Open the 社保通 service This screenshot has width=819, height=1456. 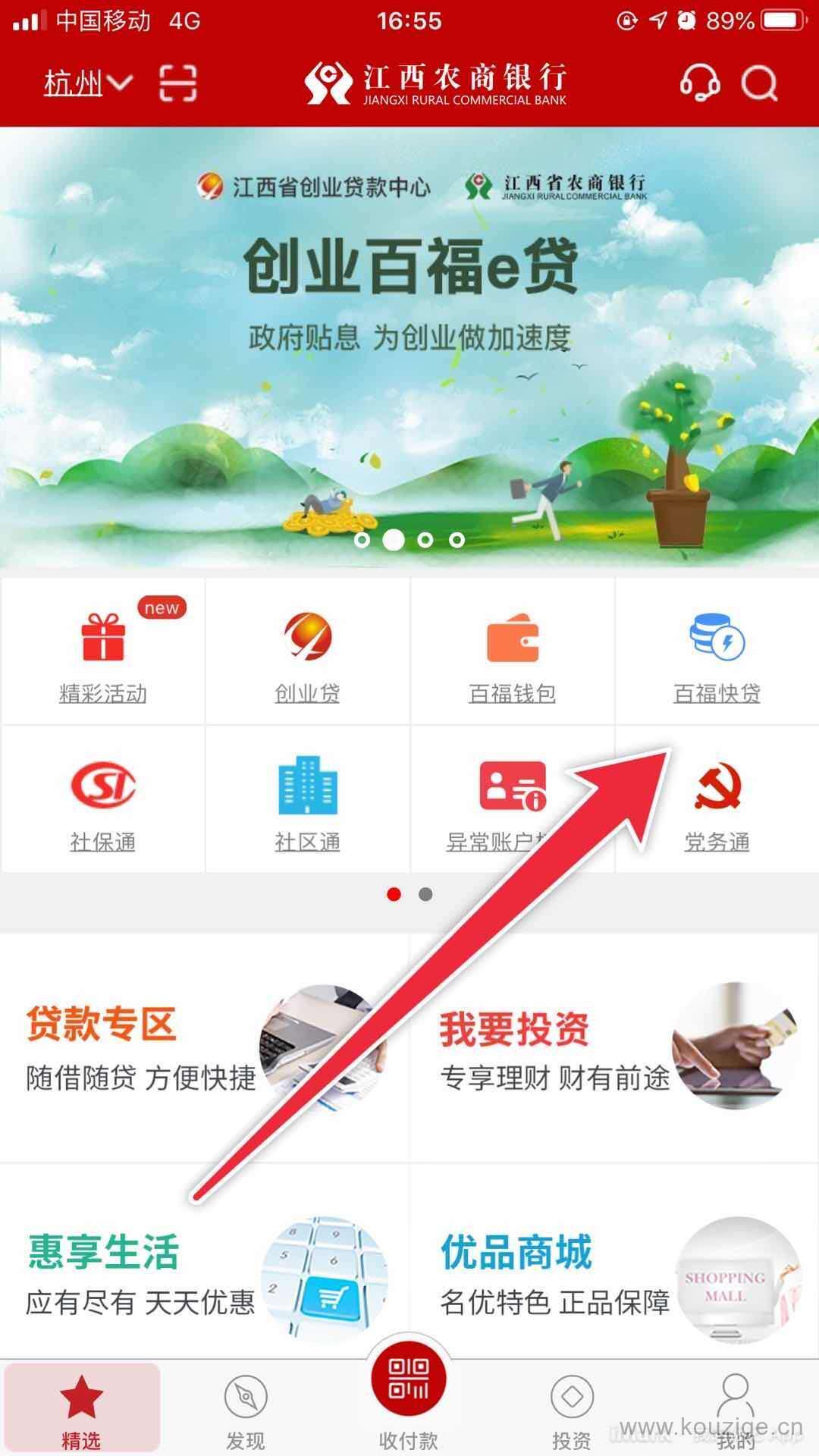(103, 800)
